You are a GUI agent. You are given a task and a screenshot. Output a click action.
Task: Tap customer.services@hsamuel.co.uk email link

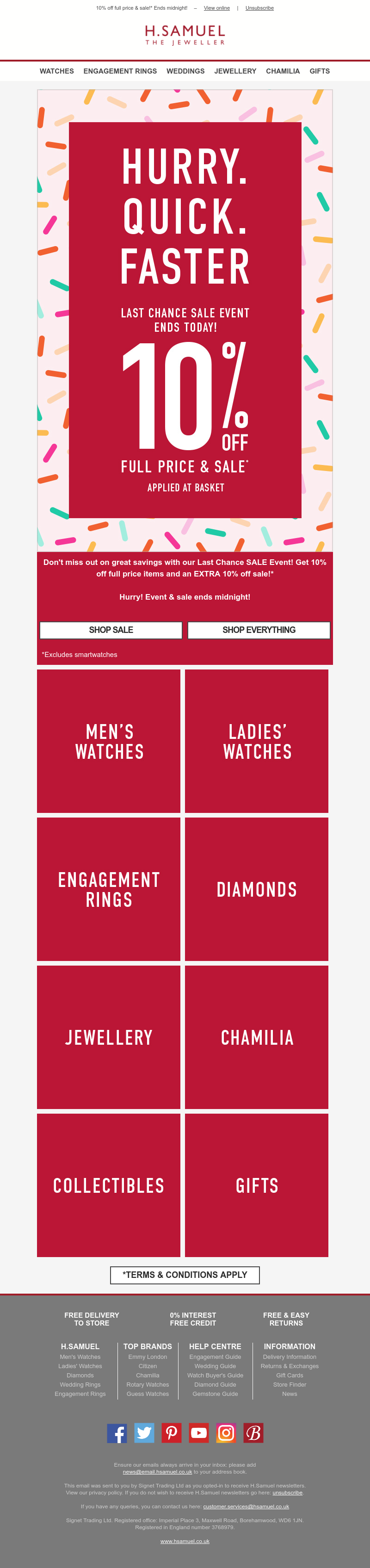[x=246, y=1506]
